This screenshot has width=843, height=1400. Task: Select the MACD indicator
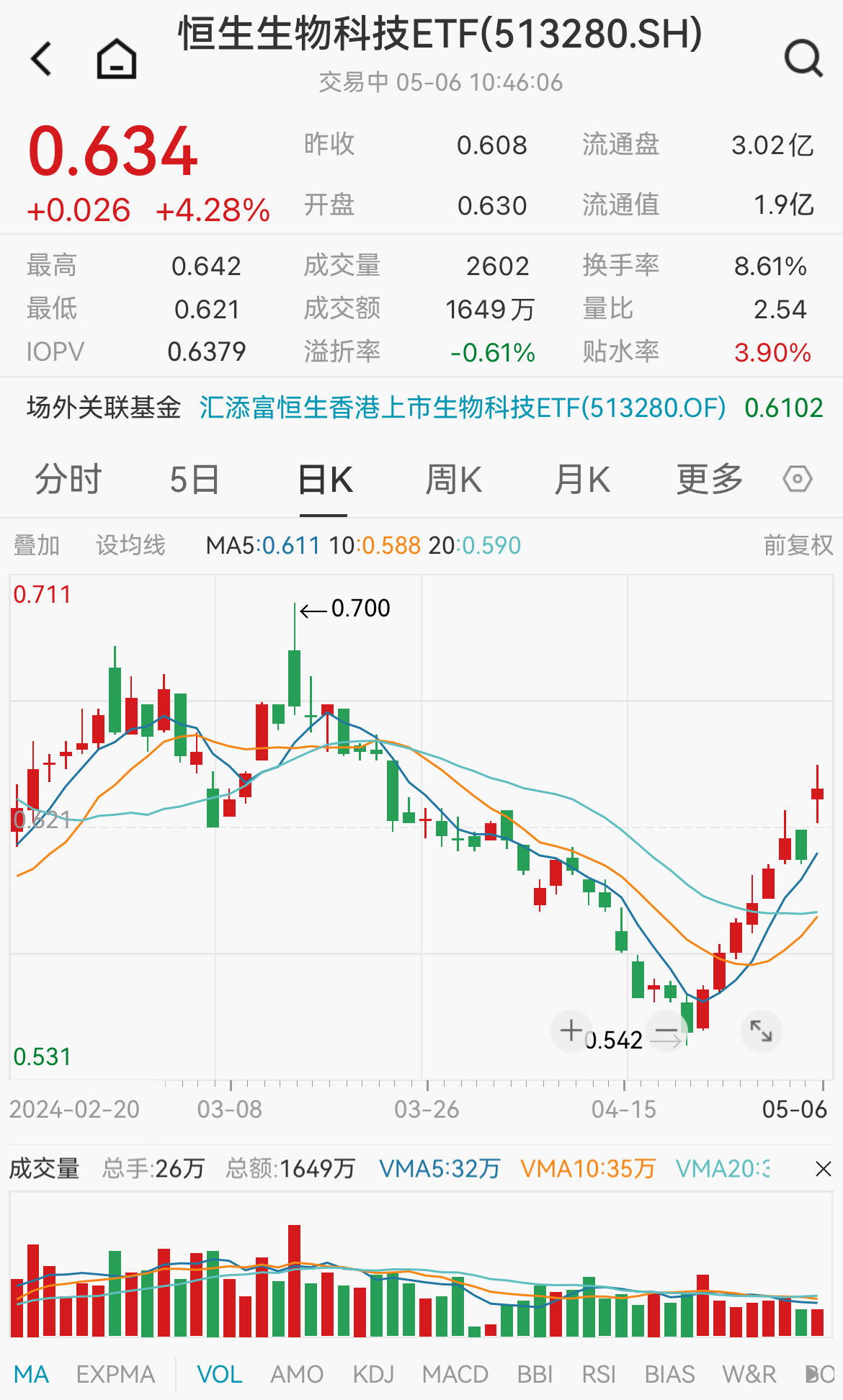pos(455,1374)
